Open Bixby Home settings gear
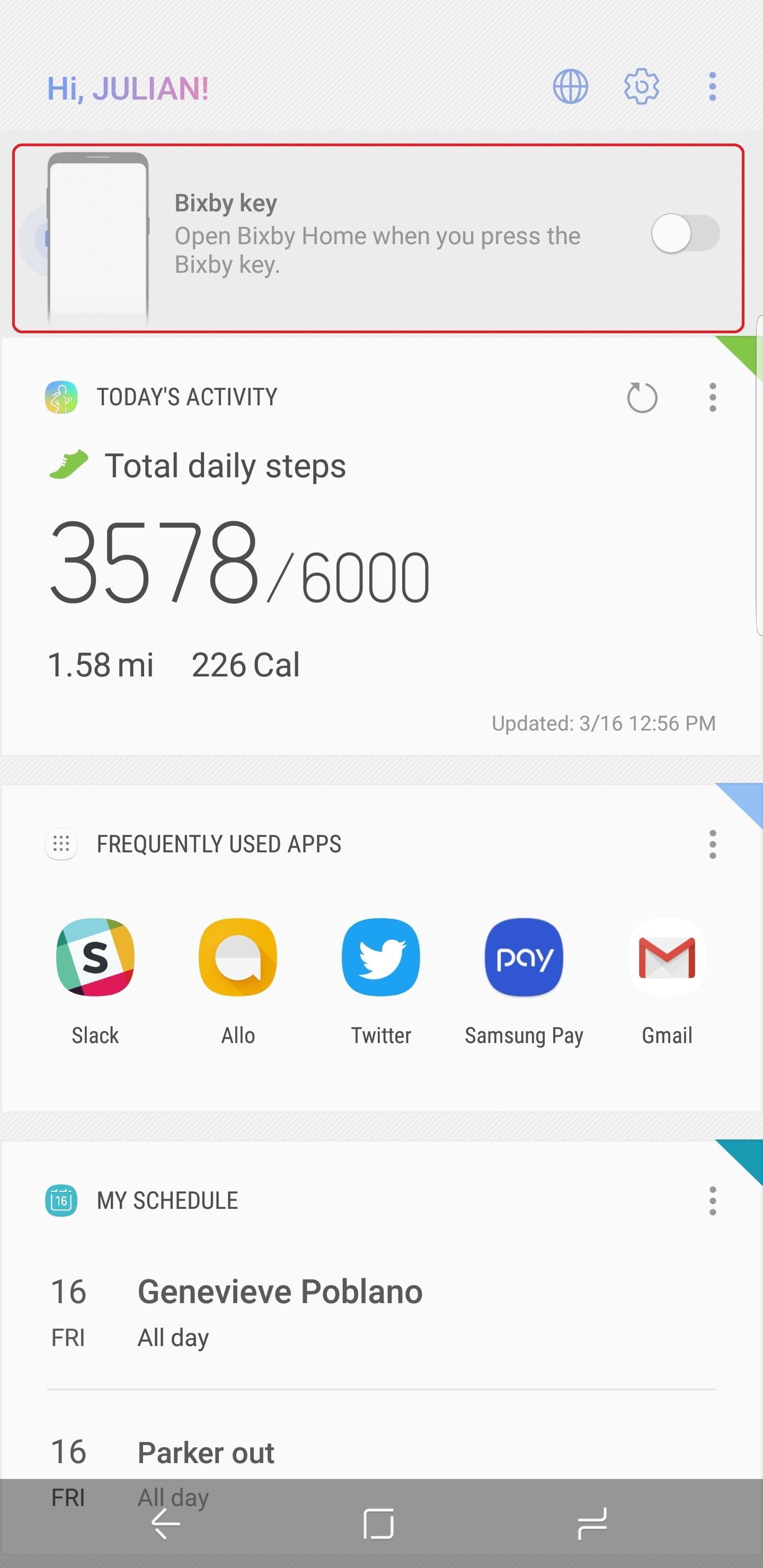 coord(641,86)
